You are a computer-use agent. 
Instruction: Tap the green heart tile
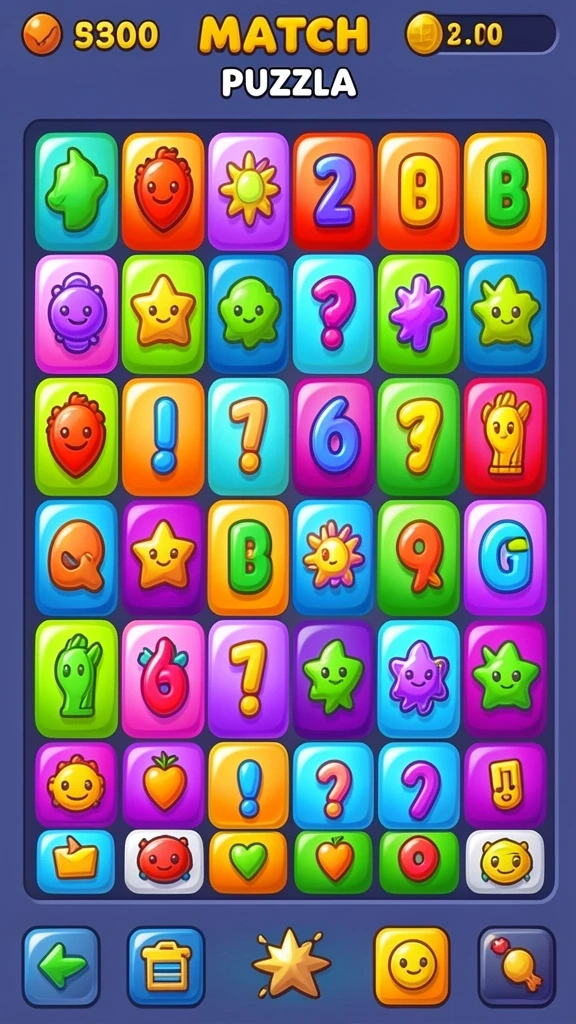248,862
